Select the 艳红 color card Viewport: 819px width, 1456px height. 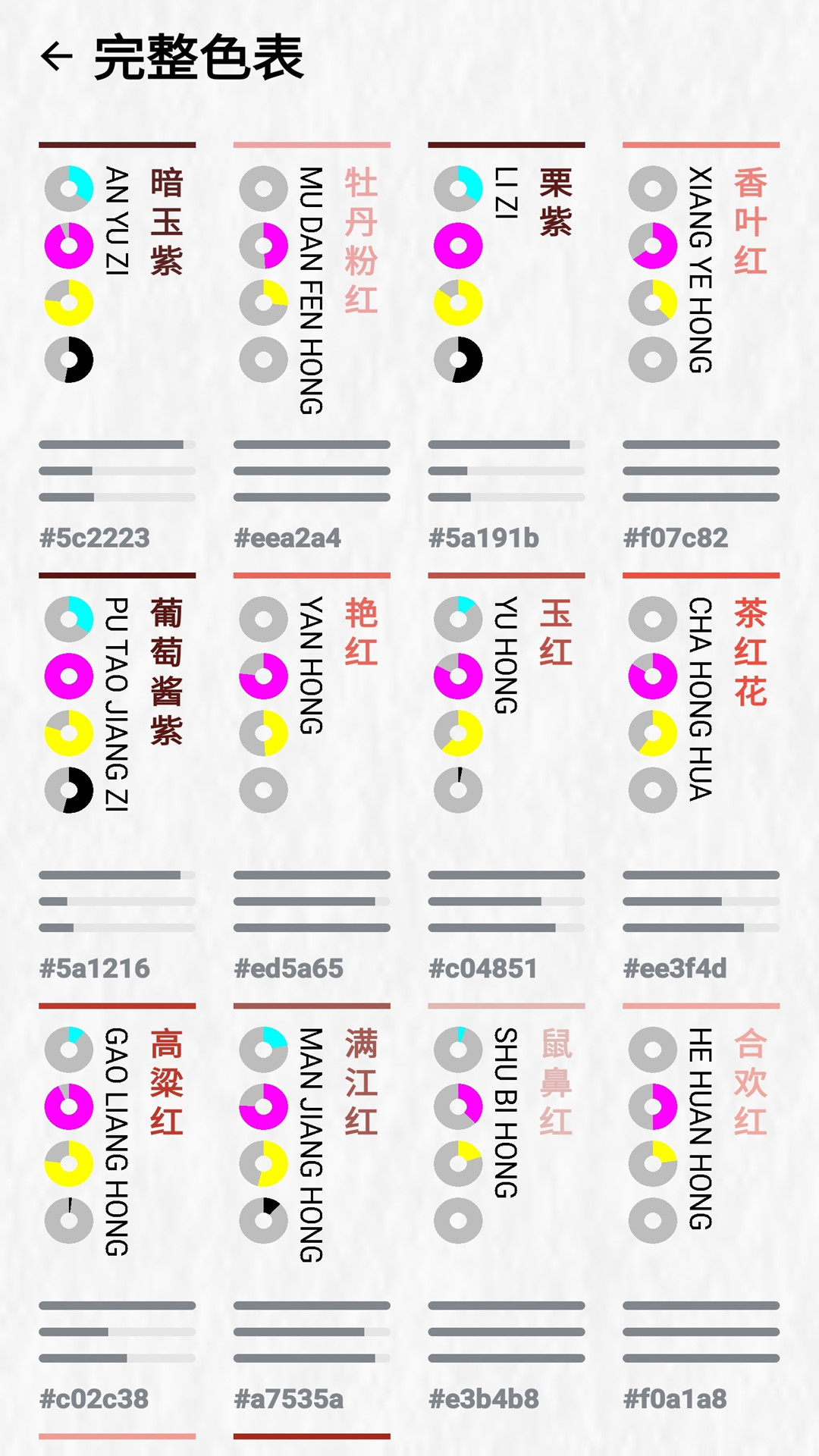[312, 773]
